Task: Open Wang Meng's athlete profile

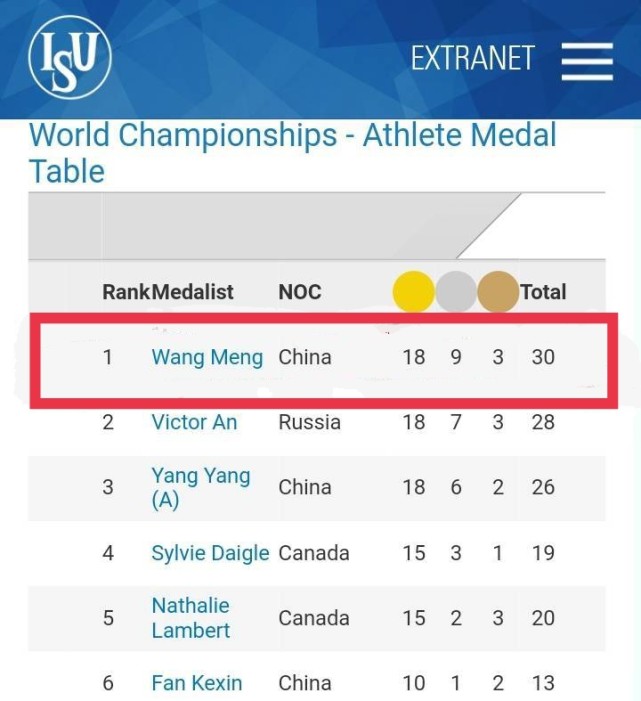Action: click(x=207, y=357)
